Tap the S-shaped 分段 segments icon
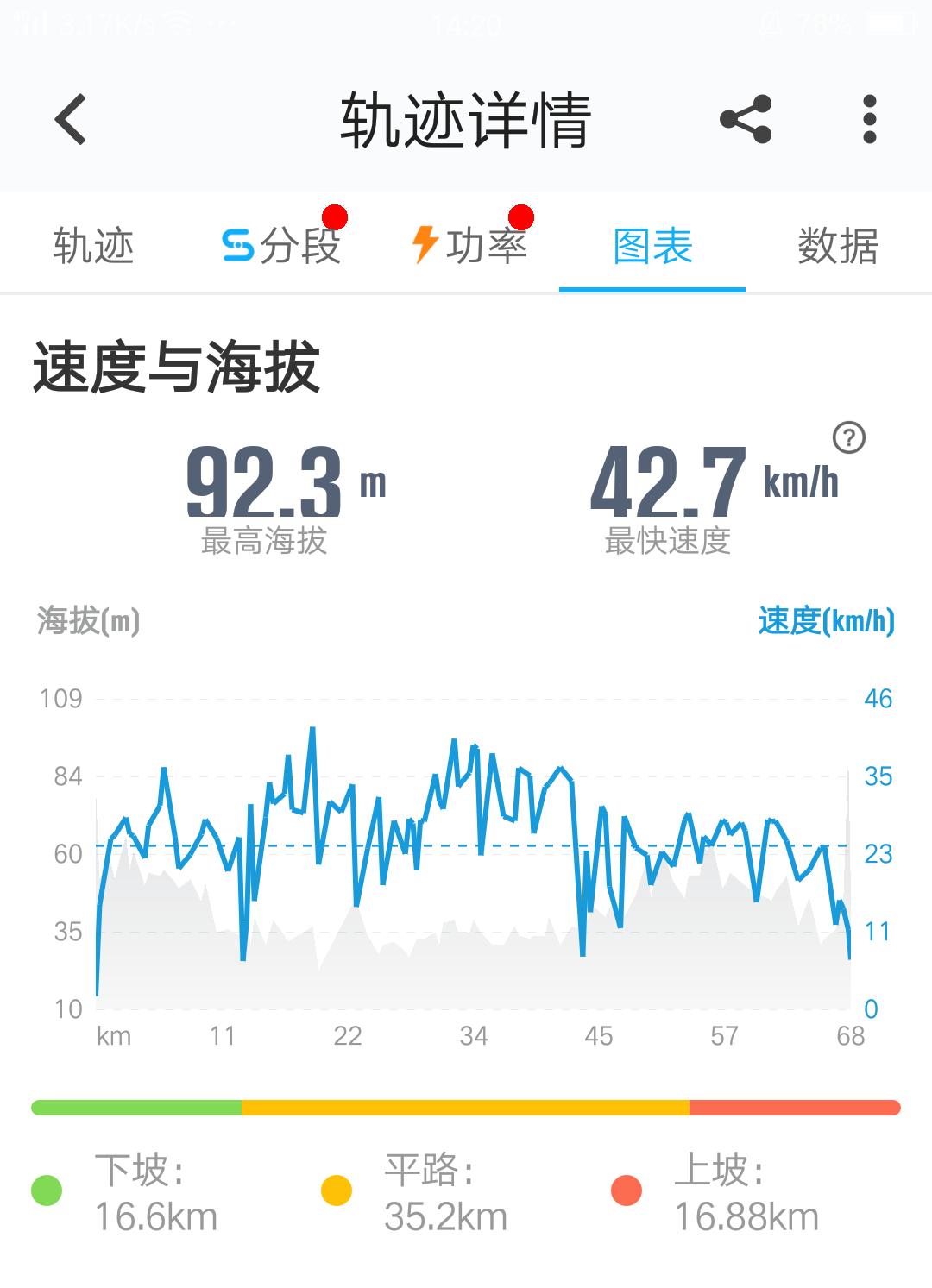Viewport: 932px width, 1288px height. point(240,246)
